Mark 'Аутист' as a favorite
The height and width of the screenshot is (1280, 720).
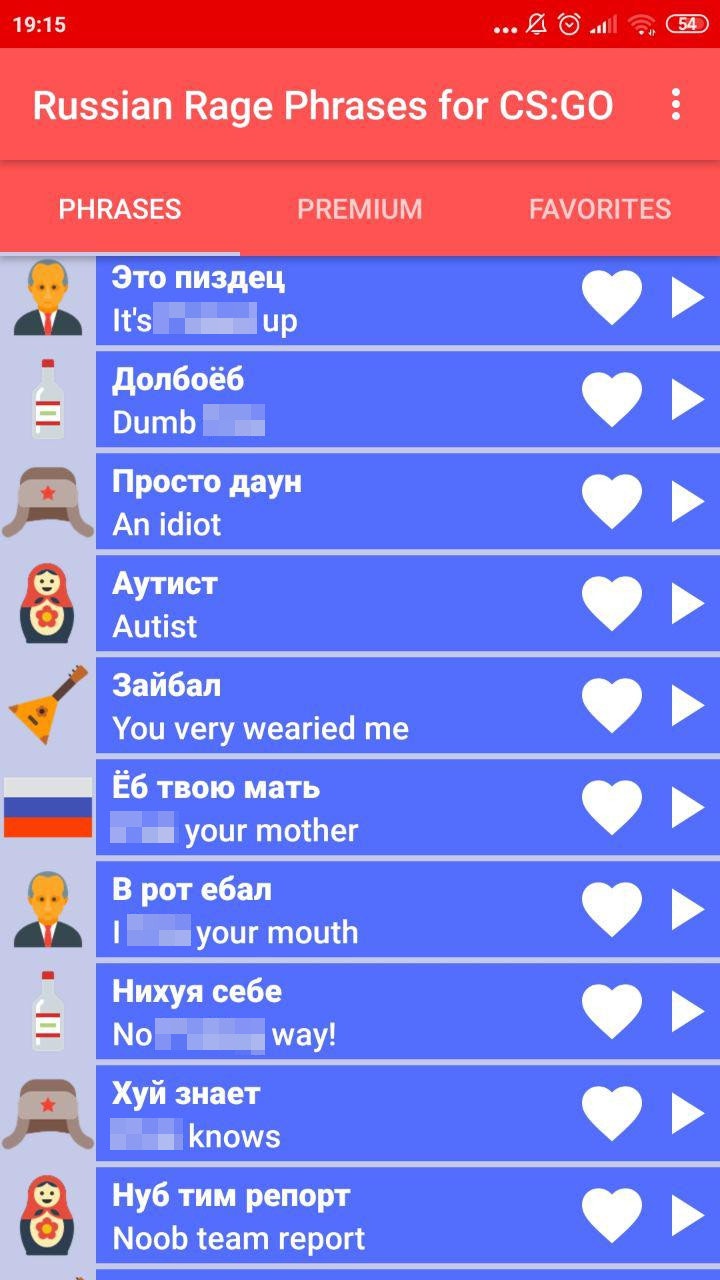611,602
